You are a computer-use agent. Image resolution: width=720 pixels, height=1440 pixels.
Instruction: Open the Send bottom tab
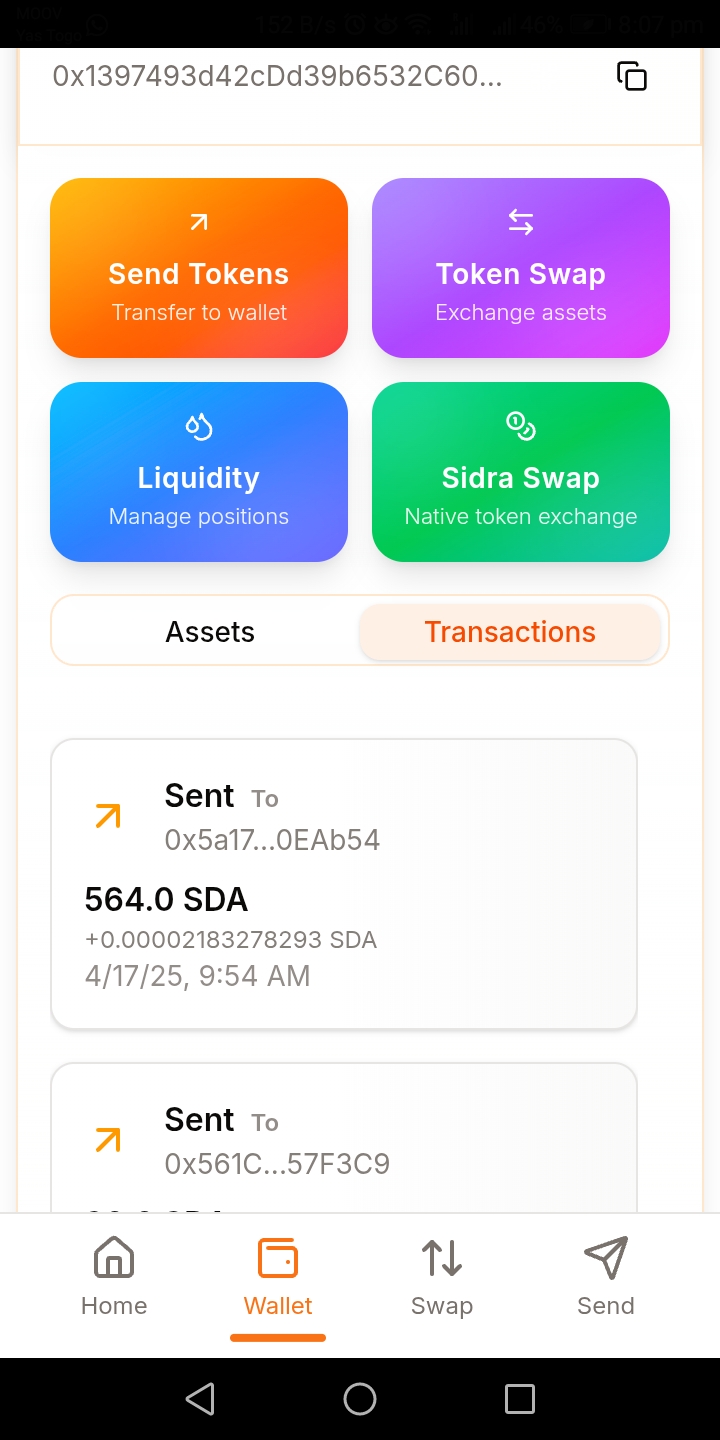coord(606,1277)
